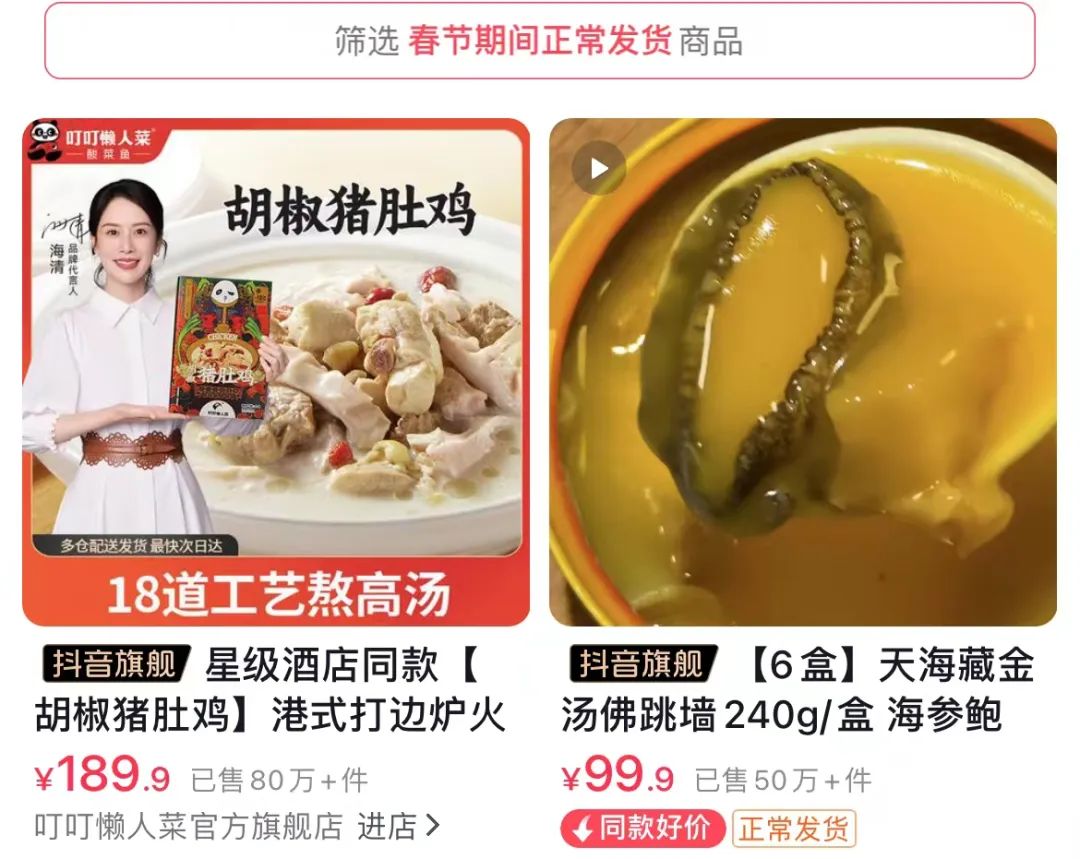Filter items shipping normally during Spring Festival
The height and width of the screenshot is (859, 1080).
(539, 41)
